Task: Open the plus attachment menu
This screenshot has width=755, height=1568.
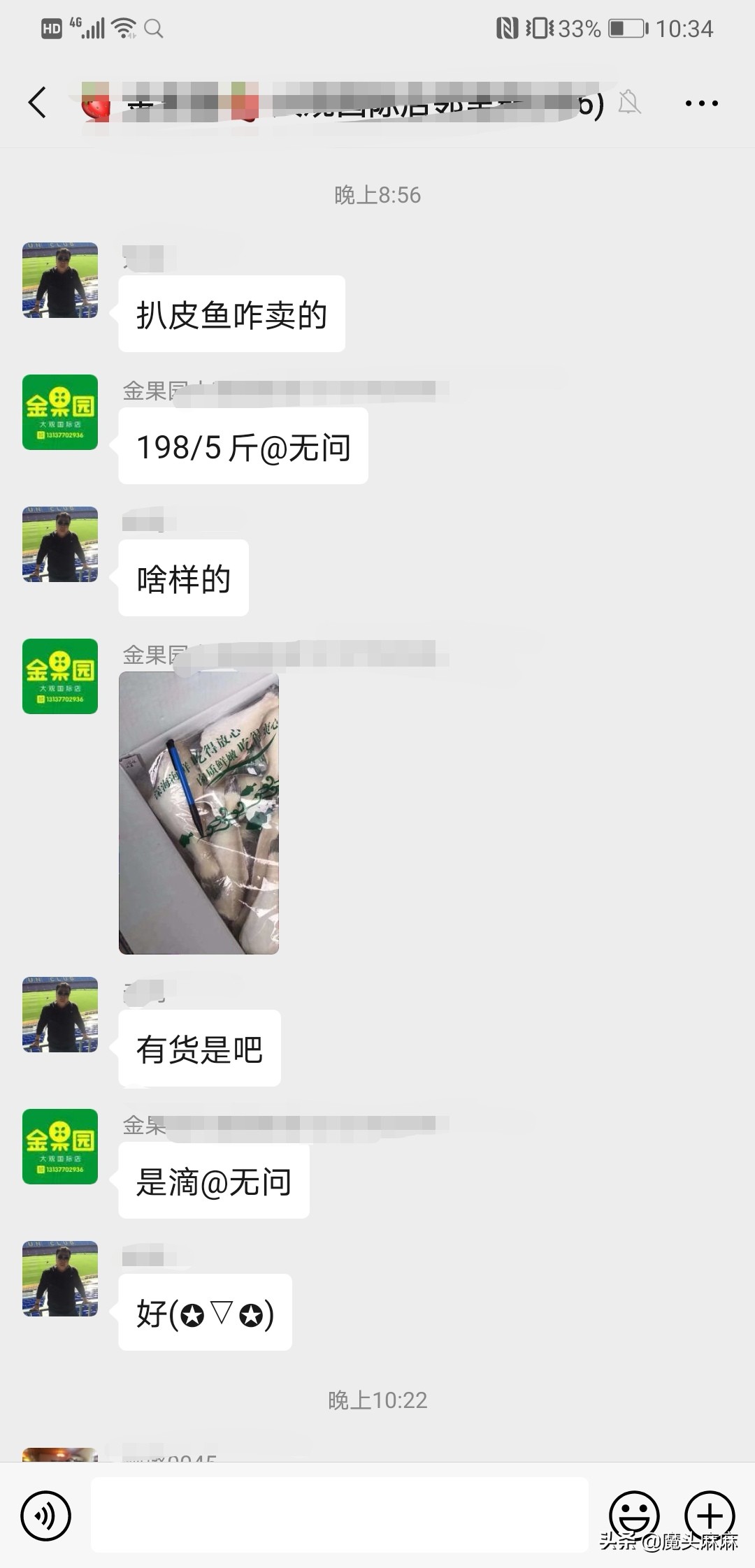Action: click(709, 1514)
